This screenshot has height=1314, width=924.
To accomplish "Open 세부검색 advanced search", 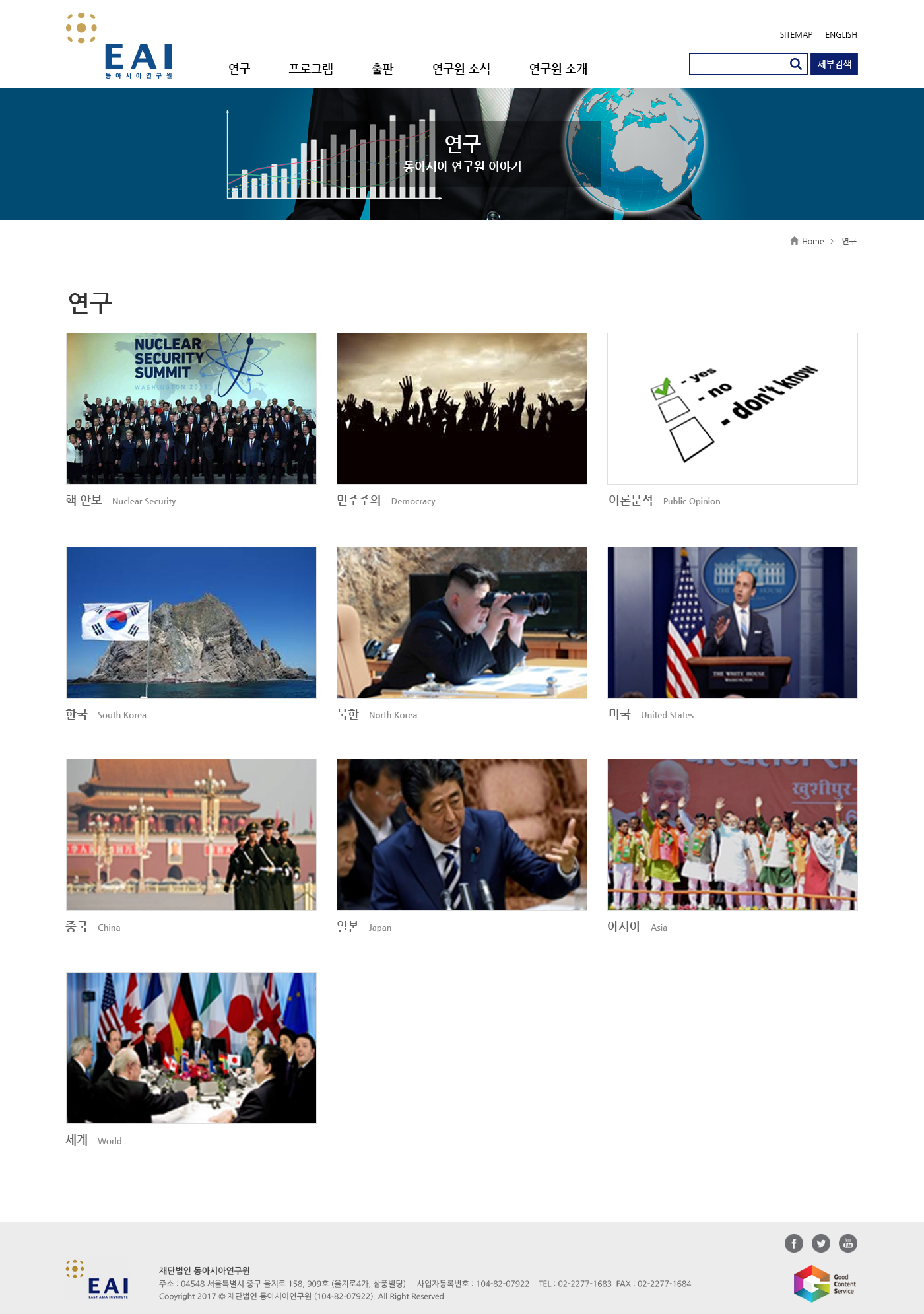I will [x=834, y=64].
